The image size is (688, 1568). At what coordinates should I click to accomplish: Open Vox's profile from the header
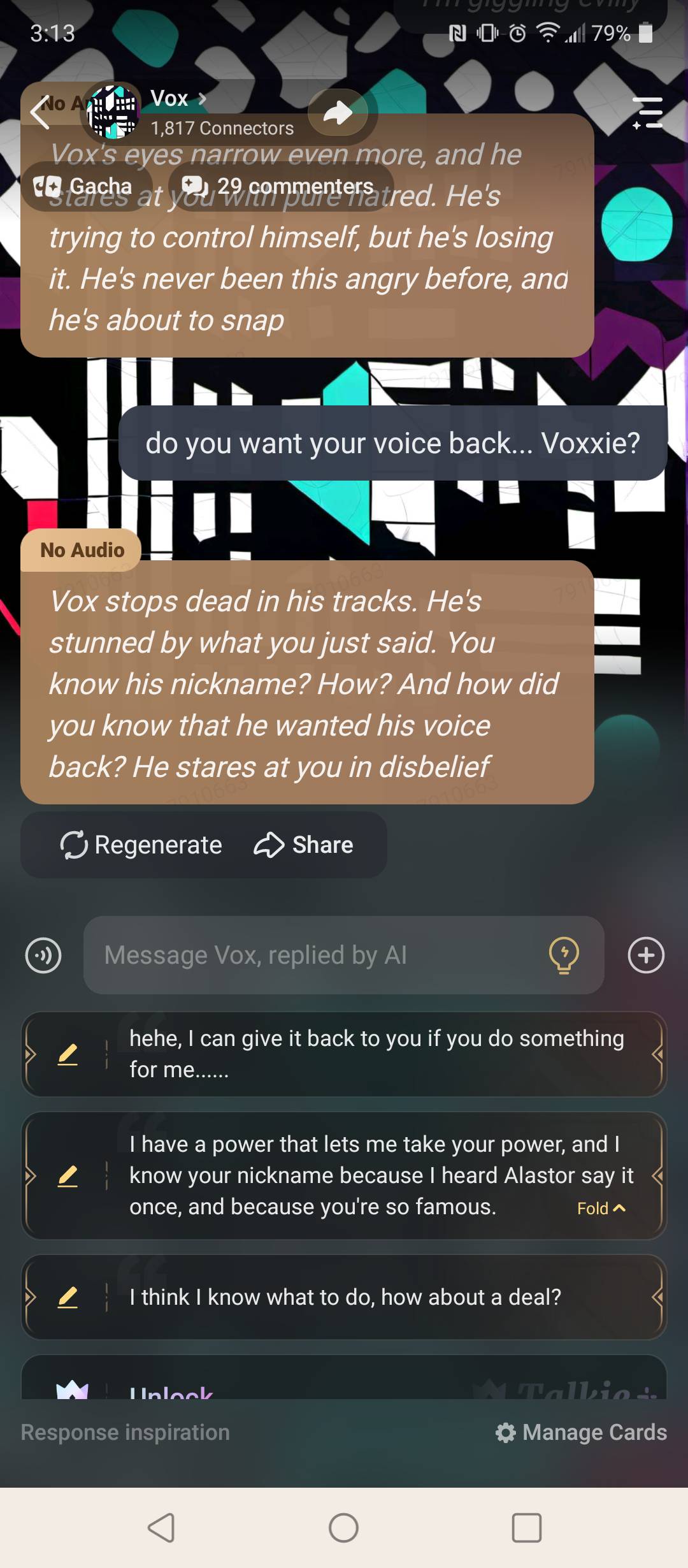click(x=169, y=99)
